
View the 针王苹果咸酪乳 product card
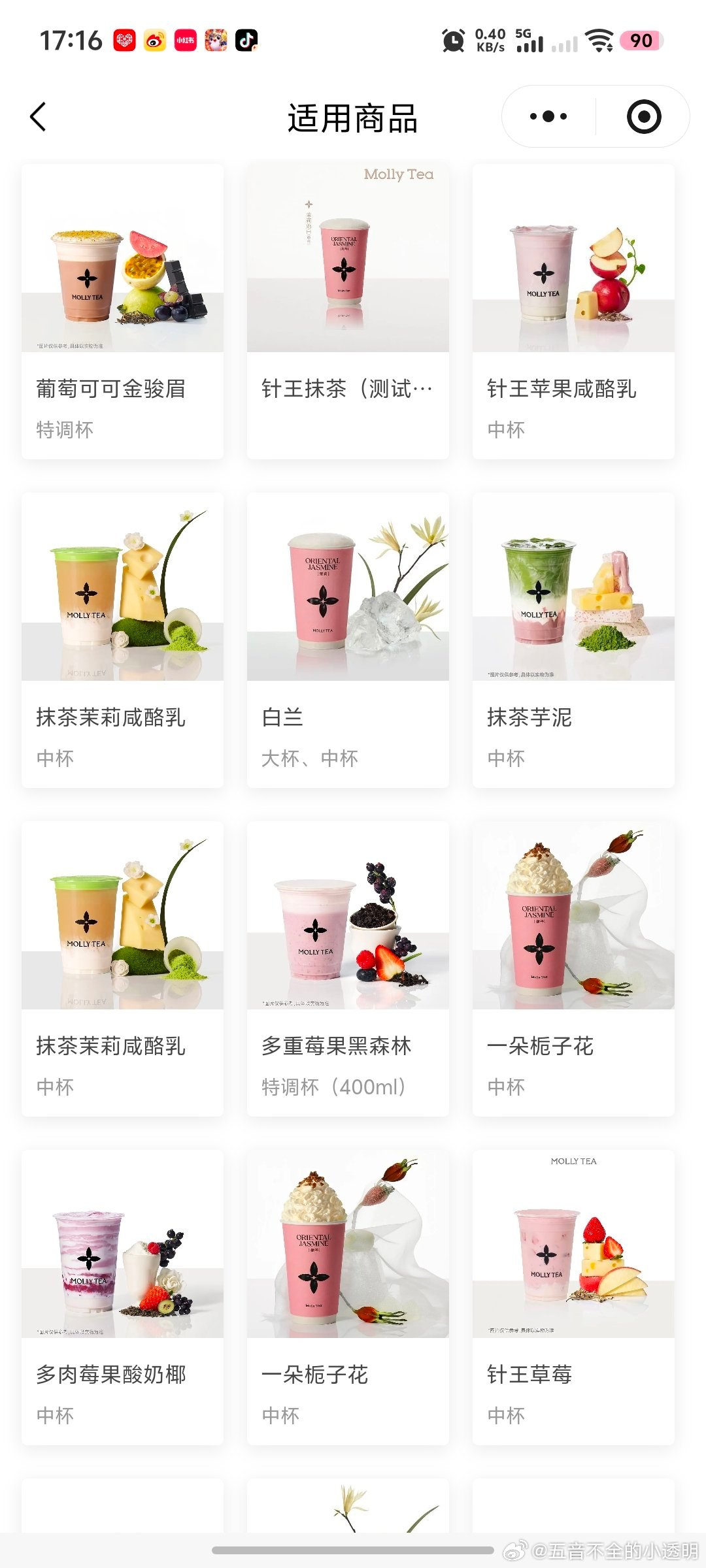pos(573,311)
